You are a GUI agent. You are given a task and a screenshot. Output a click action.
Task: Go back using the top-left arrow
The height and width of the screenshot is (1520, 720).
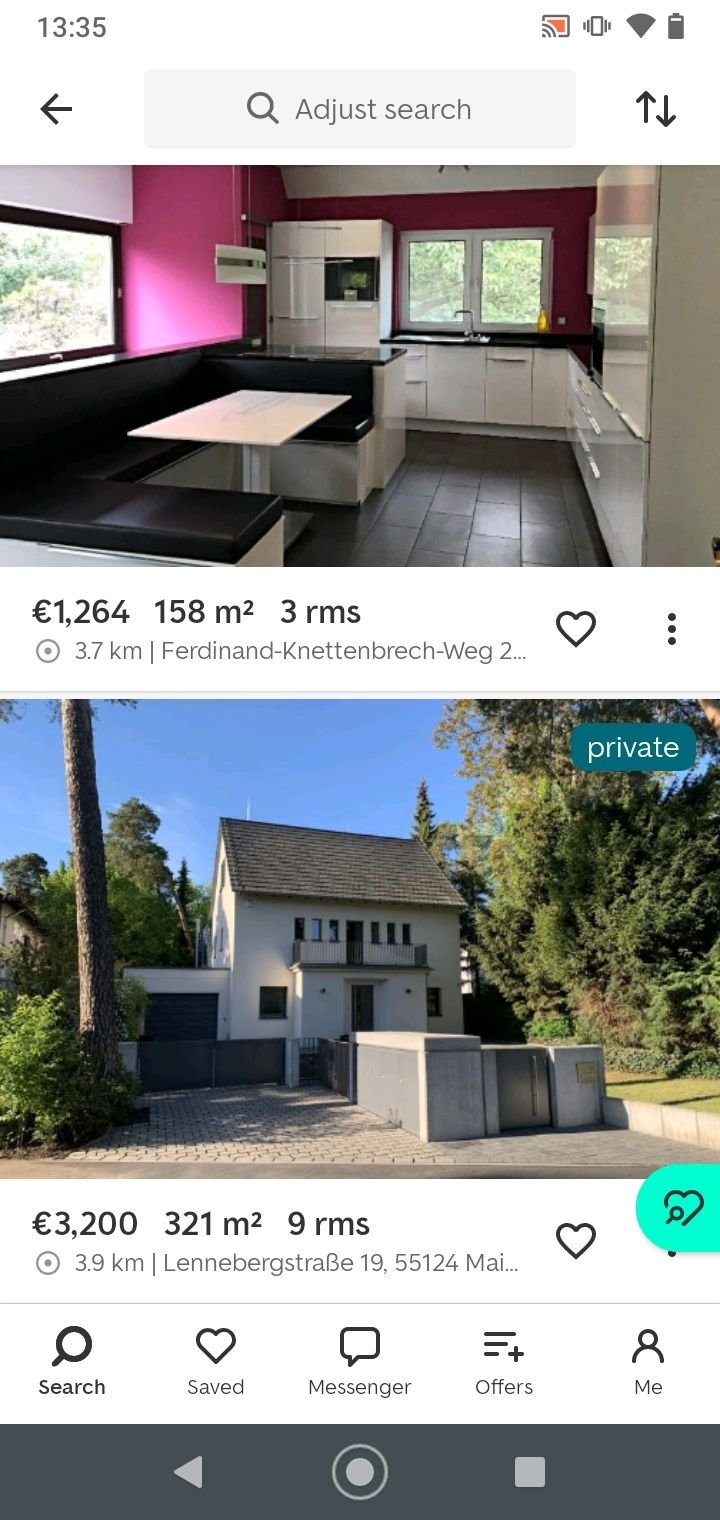(x=56, y=109)
